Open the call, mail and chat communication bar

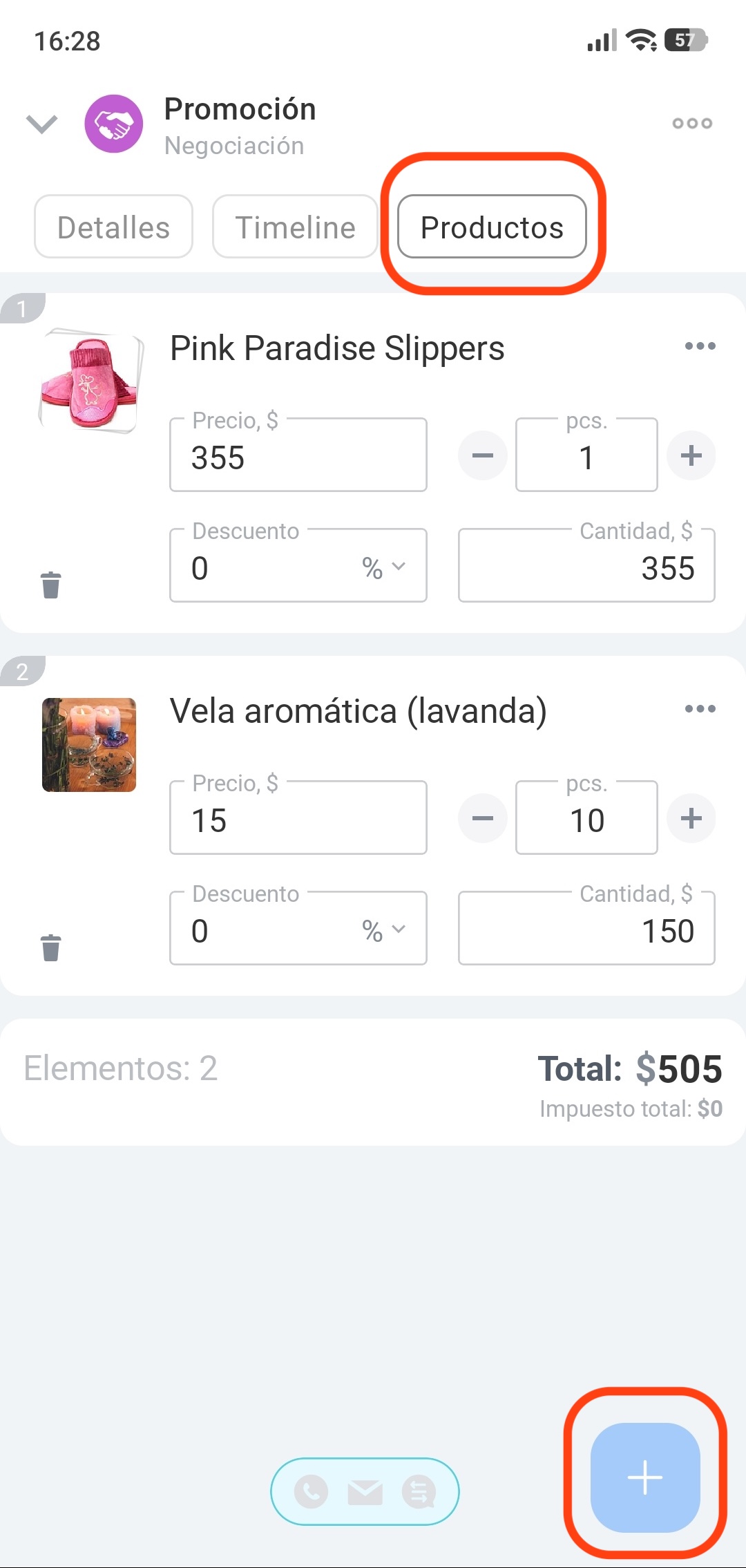(x=365, y=1491)
